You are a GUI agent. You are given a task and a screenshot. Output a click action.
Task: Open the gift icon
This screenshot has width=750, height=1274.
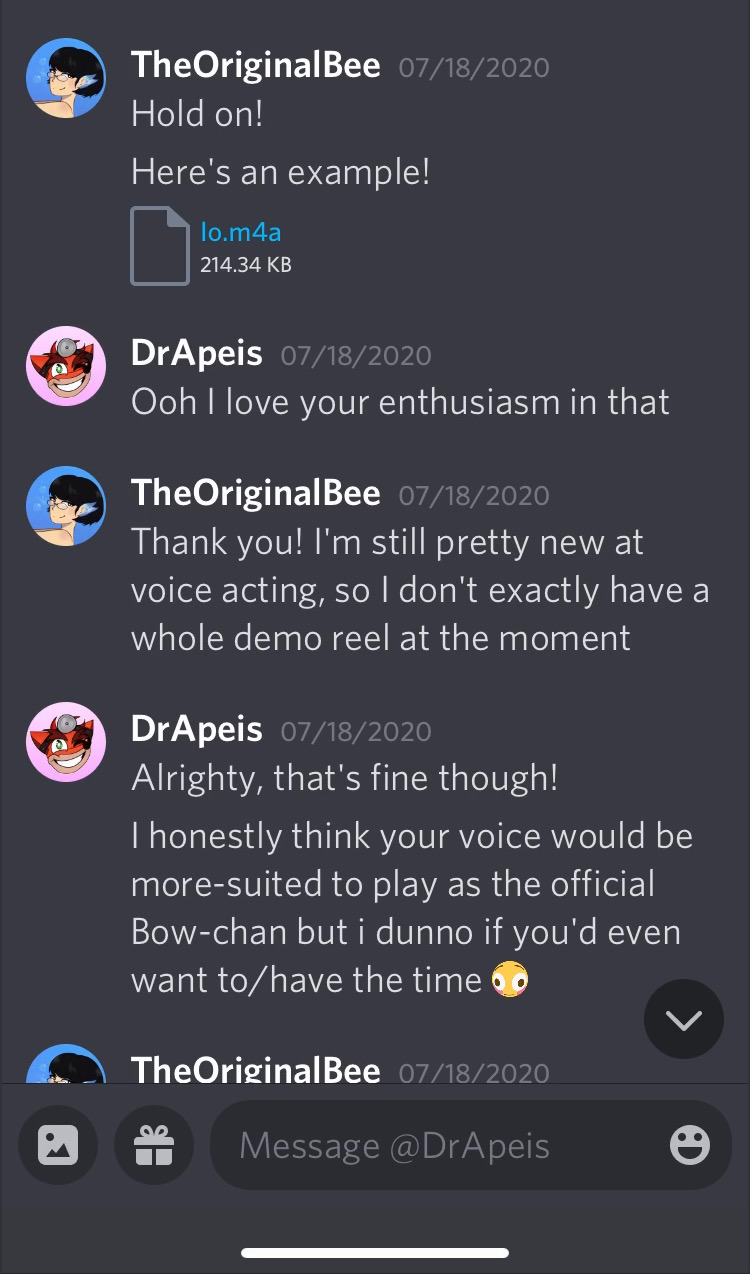(x=154, y=1145)
